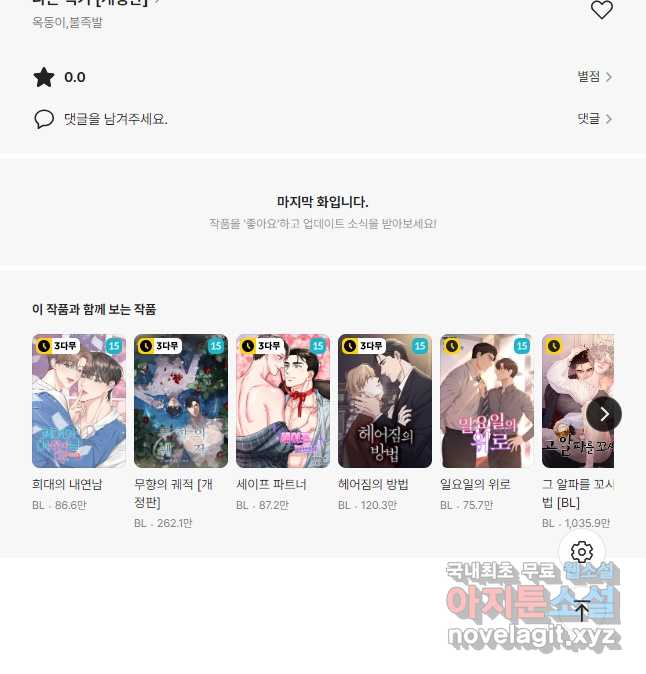Show next recommended works with the arrow

point(604,413)
